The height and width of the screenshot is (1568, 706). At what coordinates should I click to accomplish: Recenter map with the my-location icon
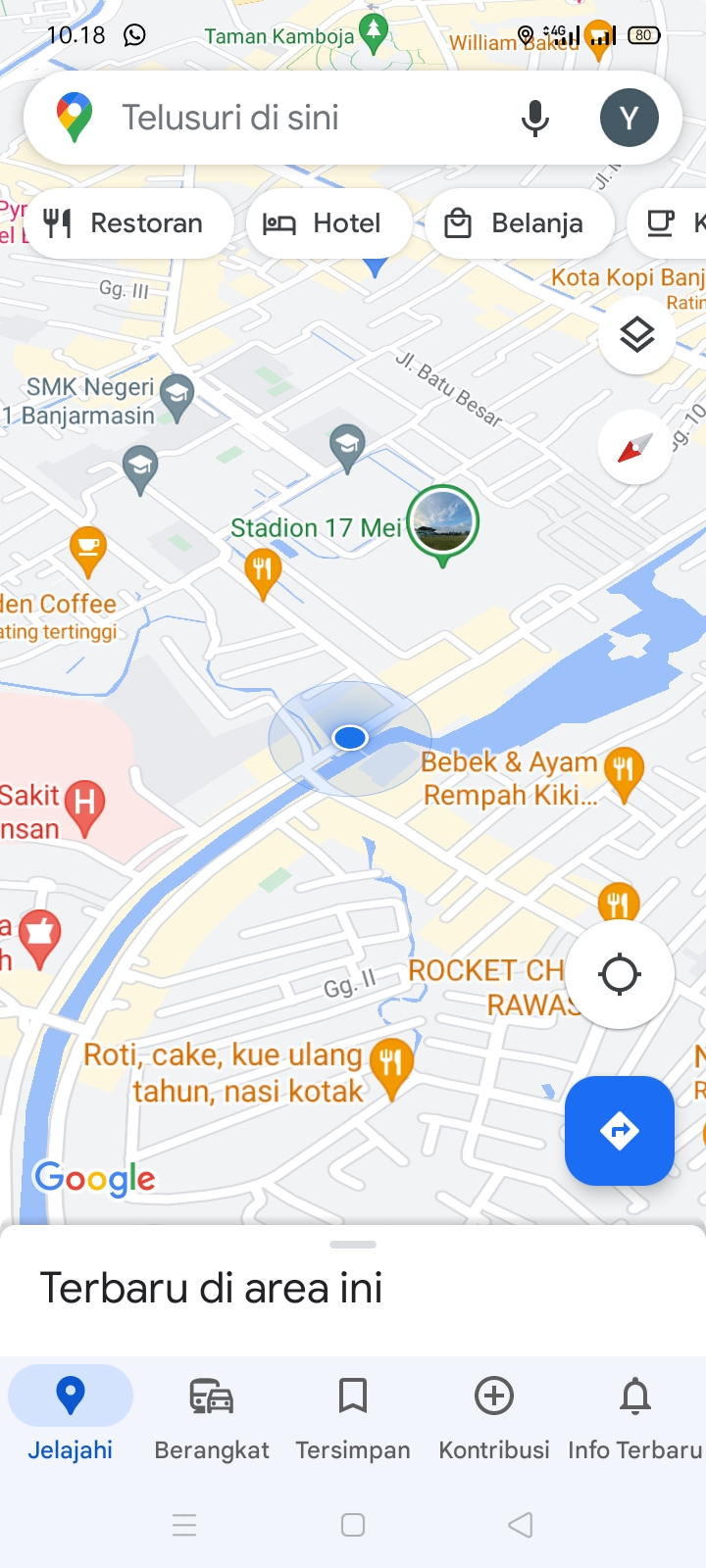tap(619, 973)
